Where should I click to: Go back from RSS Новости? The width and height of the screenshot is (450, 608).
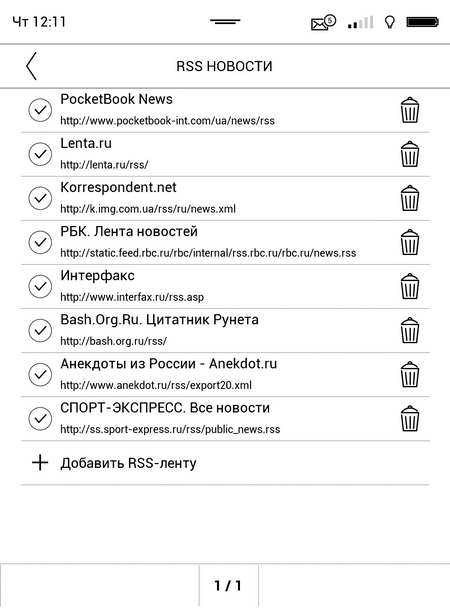click(32, 66)
